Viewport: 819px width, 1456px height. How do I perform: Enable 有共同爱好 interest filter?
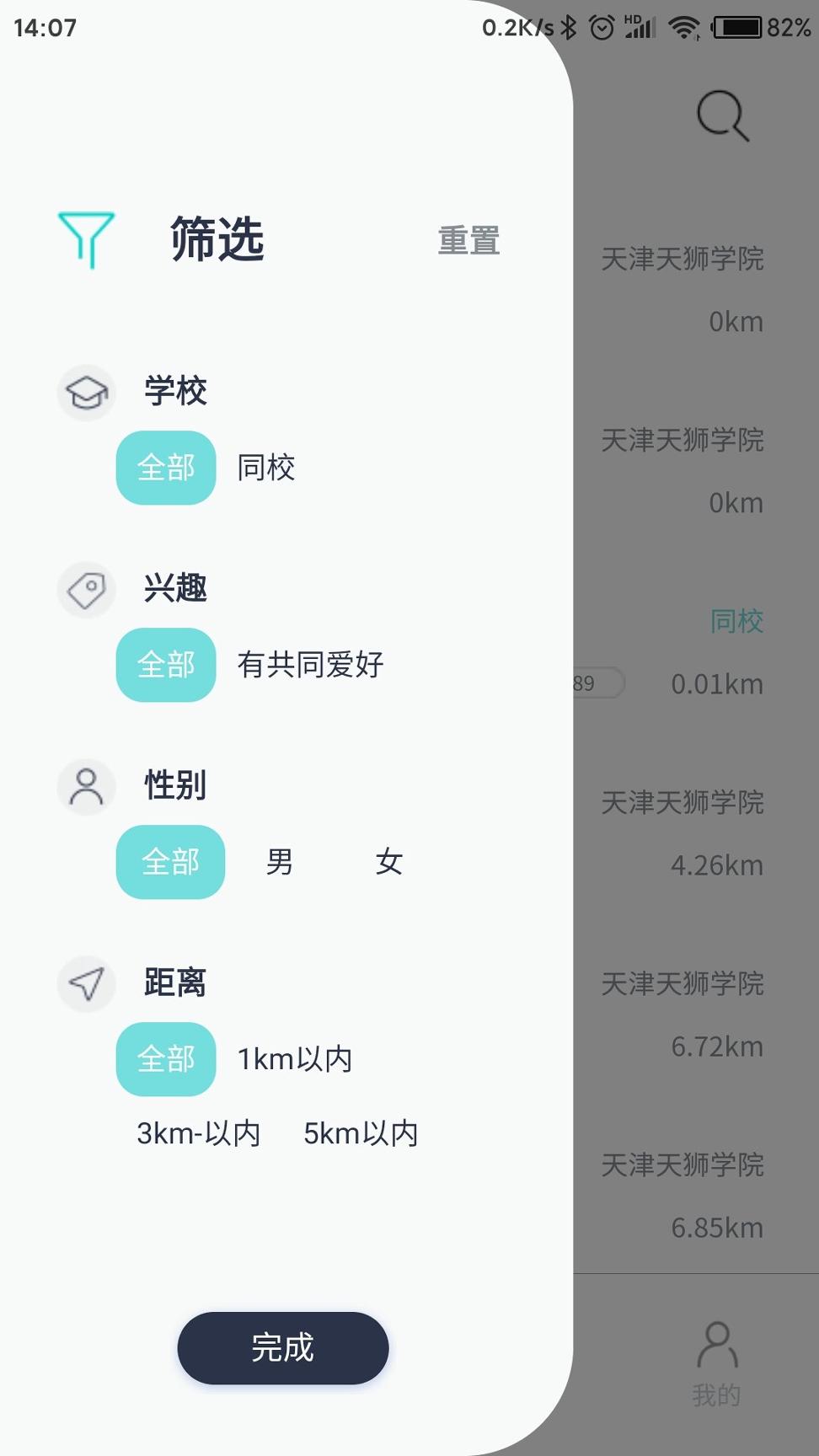coord(310,665)
